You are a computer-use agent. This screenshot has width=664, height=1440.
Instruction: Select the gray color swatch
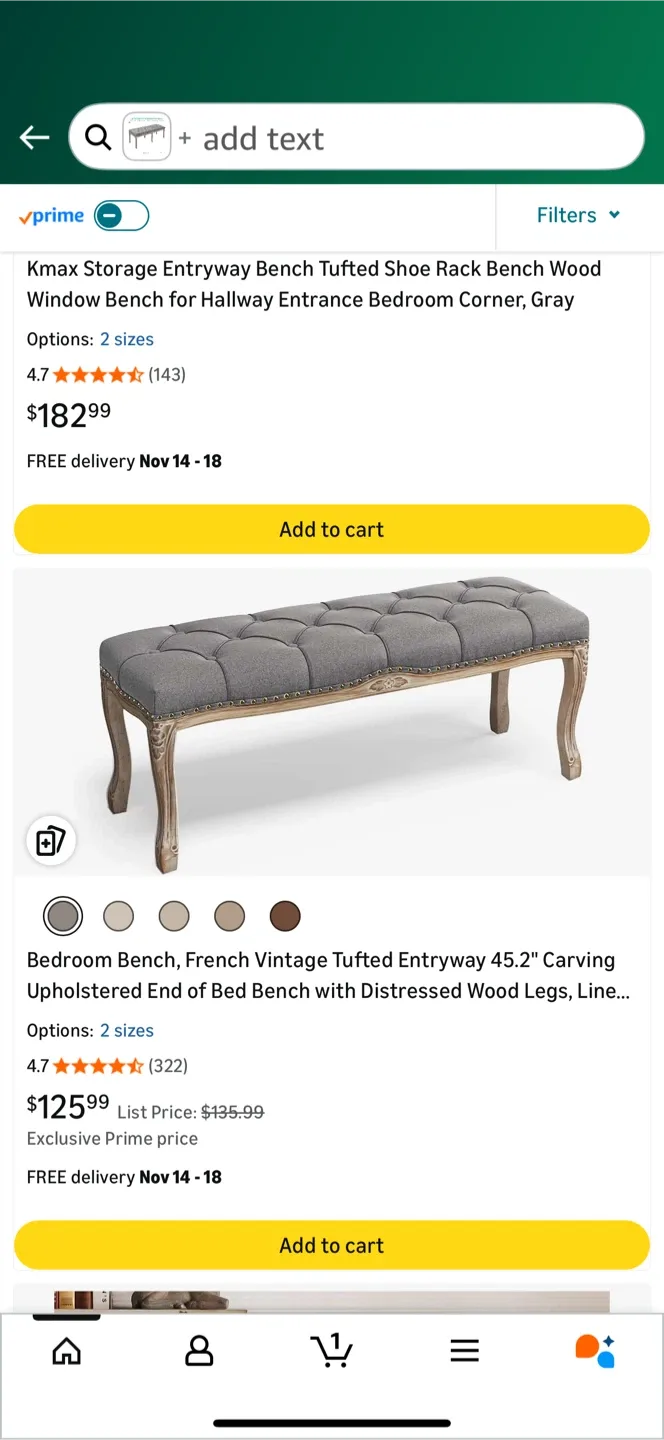coord(63,916)
